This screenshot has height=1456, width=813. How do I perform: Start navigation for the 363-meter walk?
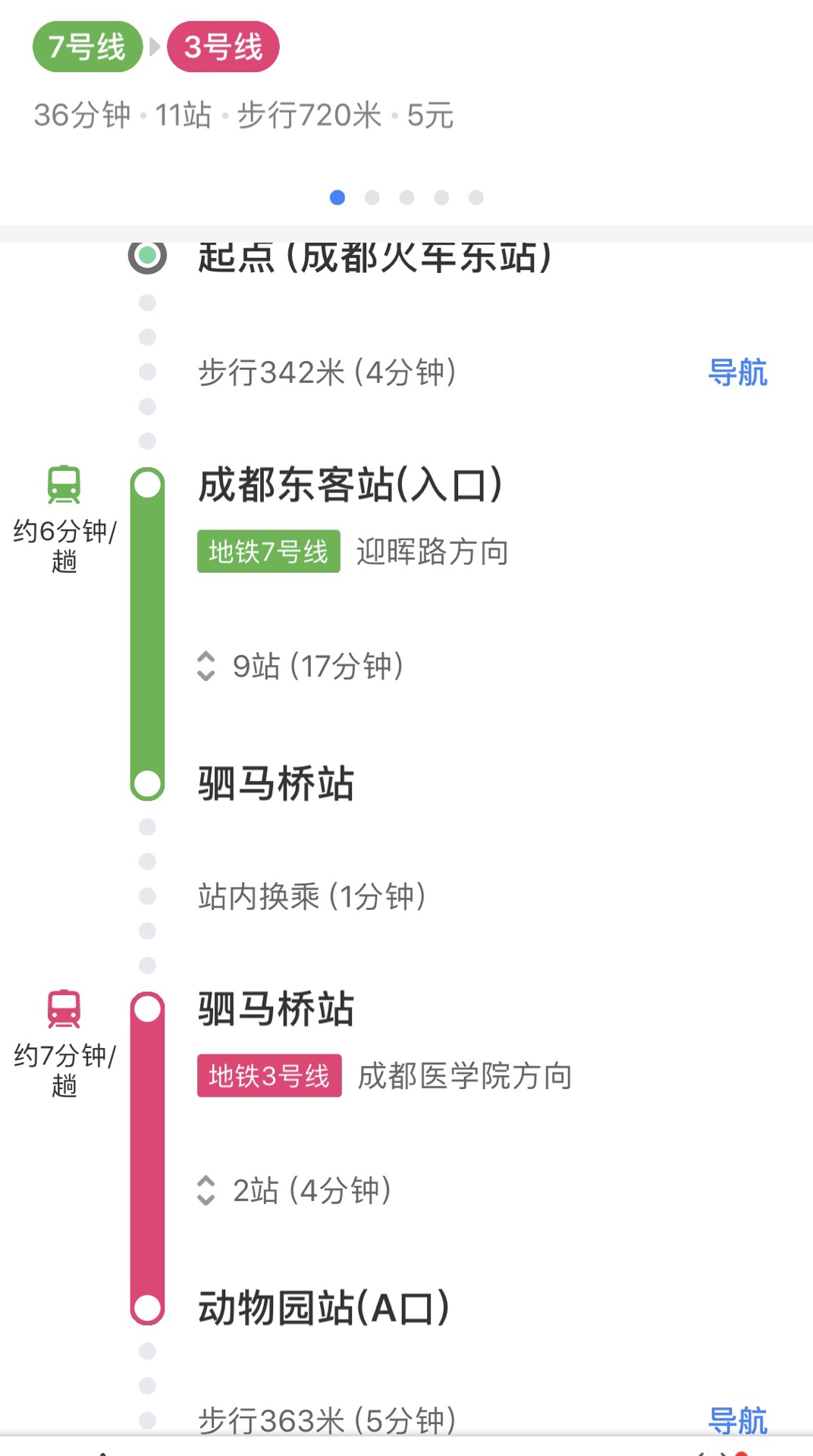tap(737, 1420)
